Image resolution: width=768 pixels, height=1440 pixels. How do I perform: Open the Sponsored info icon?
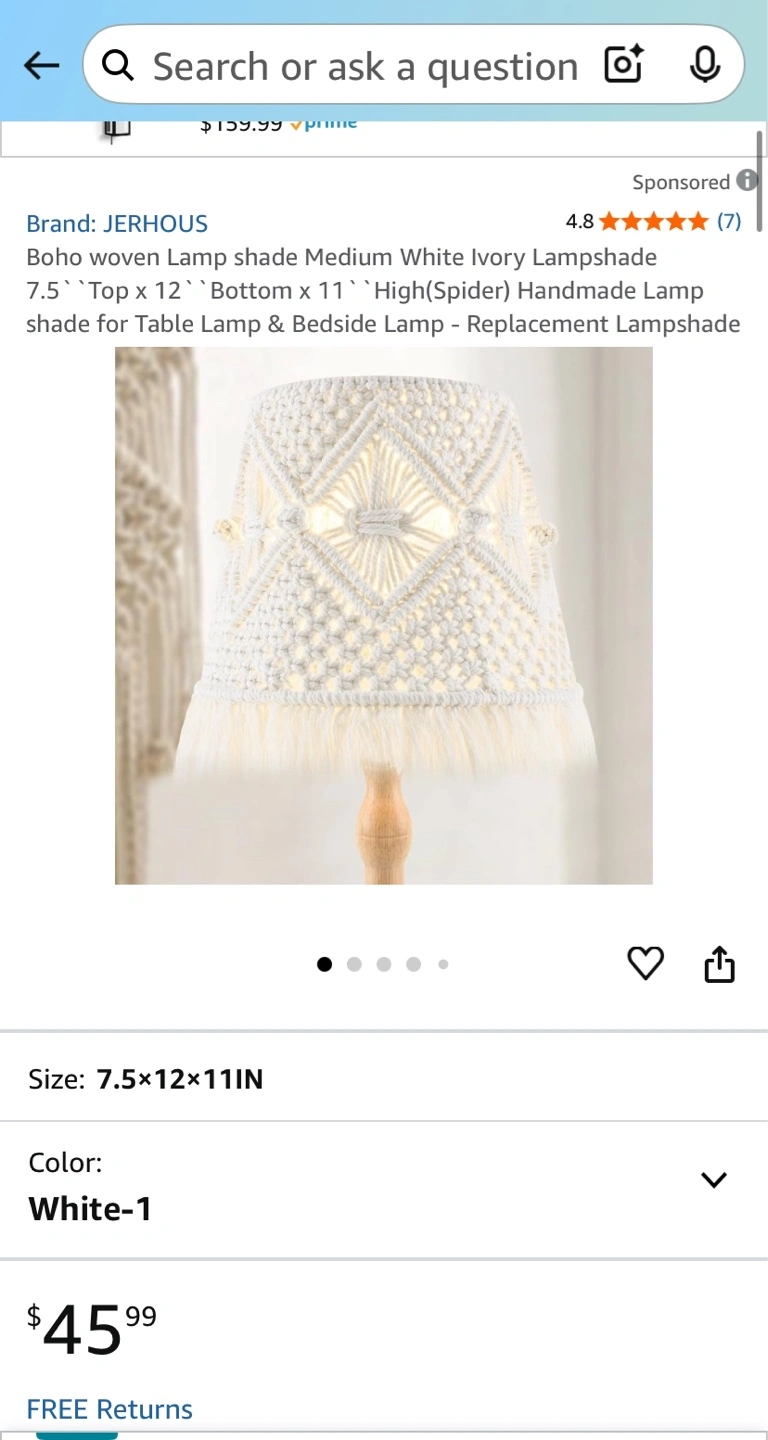pos(747,181)
